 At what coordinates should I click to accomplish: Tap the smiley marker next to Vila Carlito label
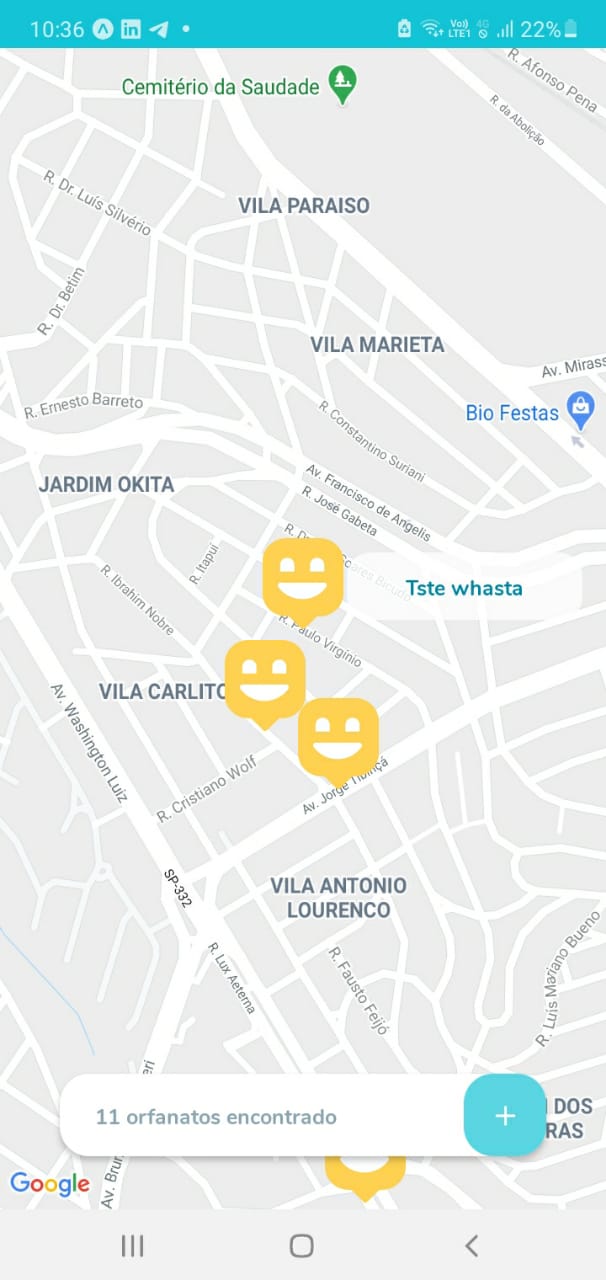coord(265,680)
